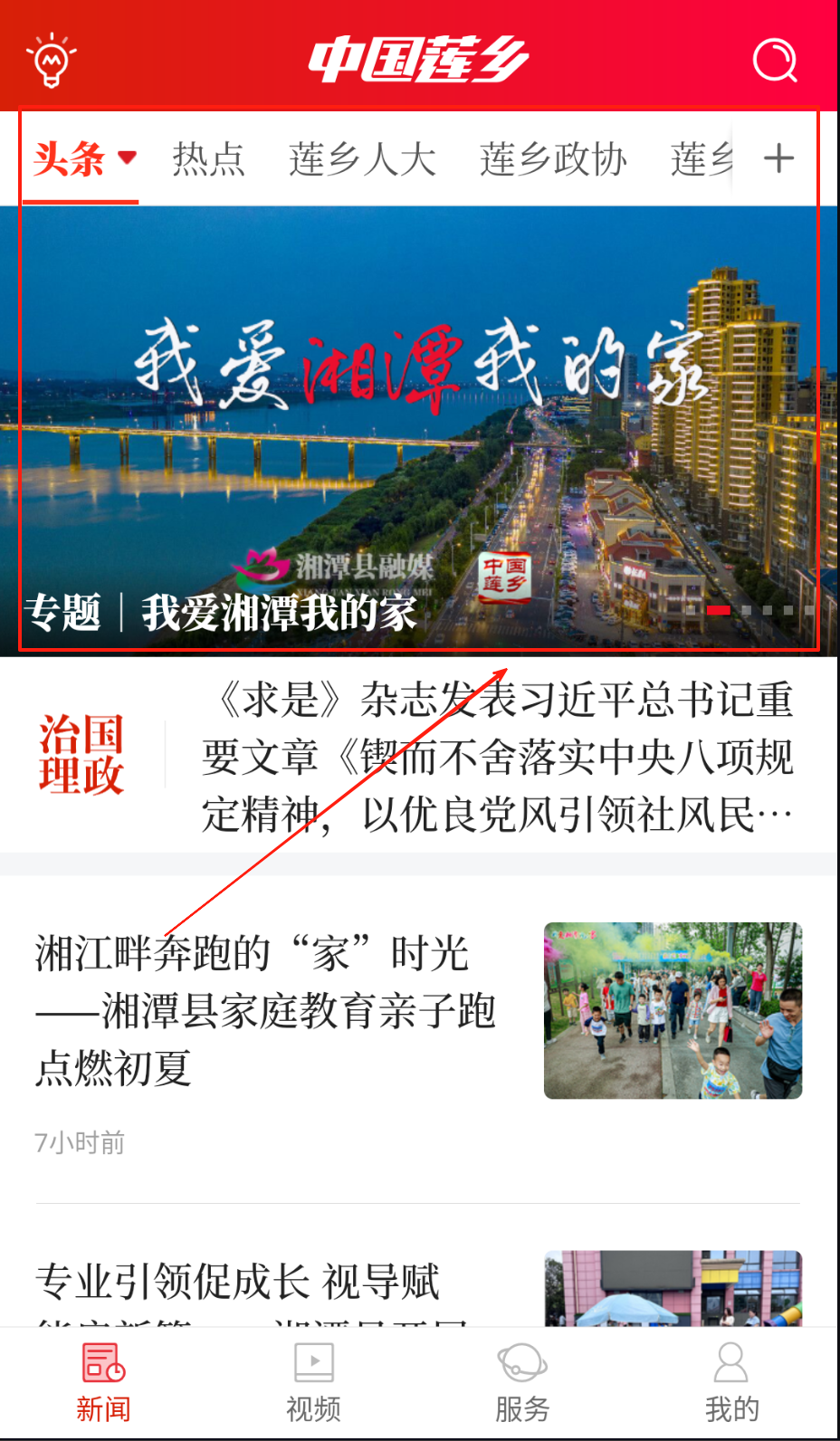The width and height of the screenshot is (840, 1441).
Task: Open the 莲乡政协 tab
Action: (553, 159)
